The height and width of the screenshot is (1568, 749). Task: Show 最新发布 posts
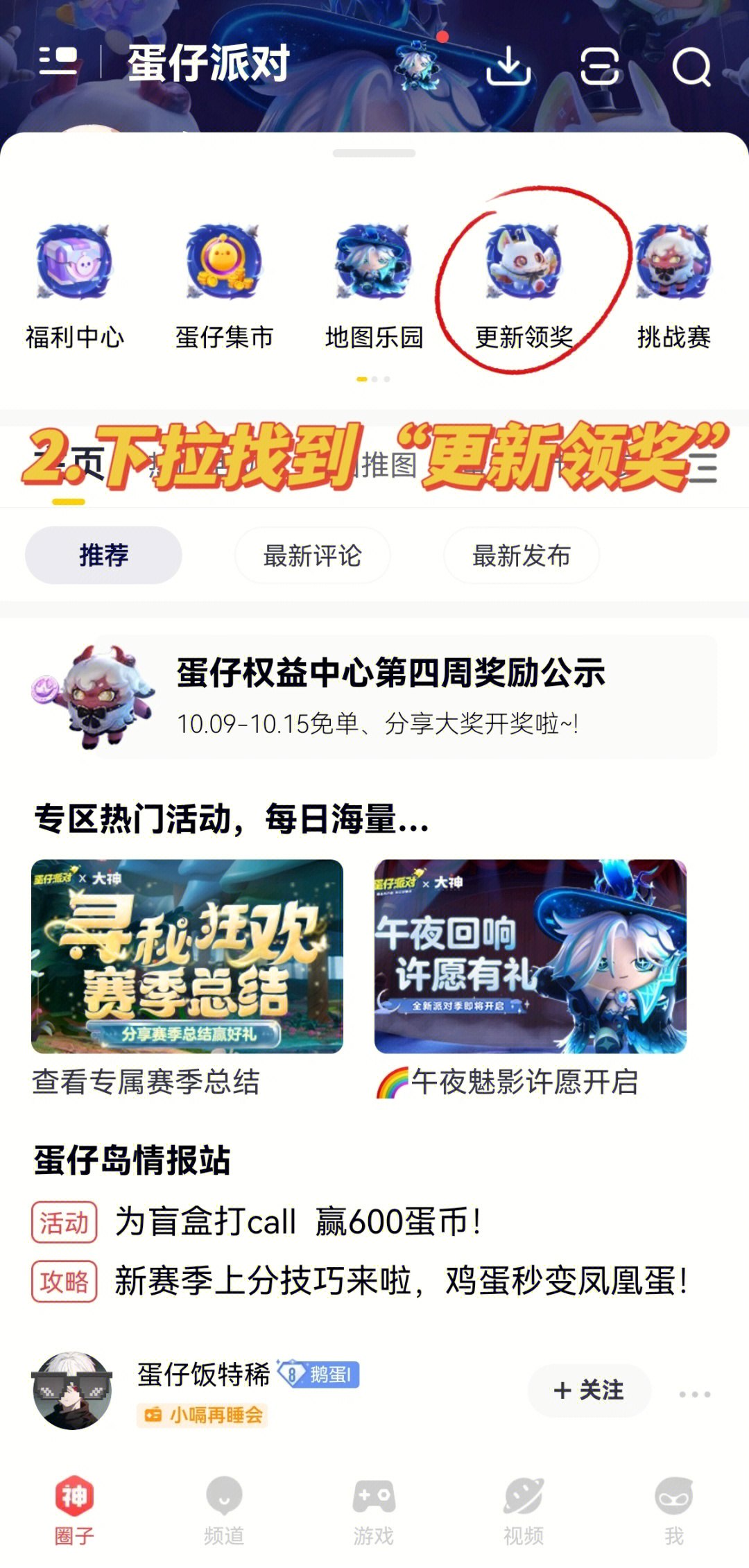tap(522, 555)
